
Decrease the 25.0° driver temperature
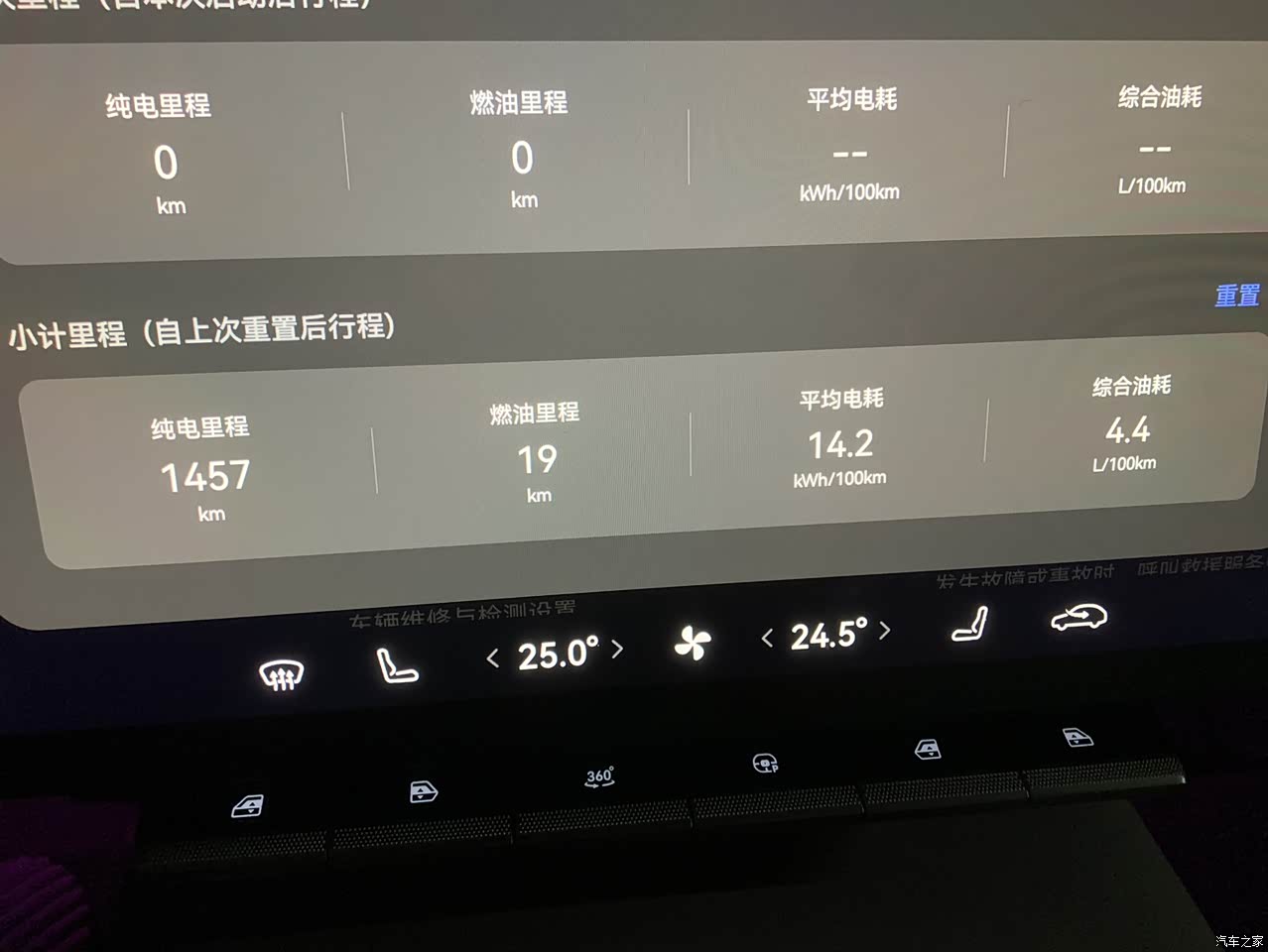[x=493, y=657]
